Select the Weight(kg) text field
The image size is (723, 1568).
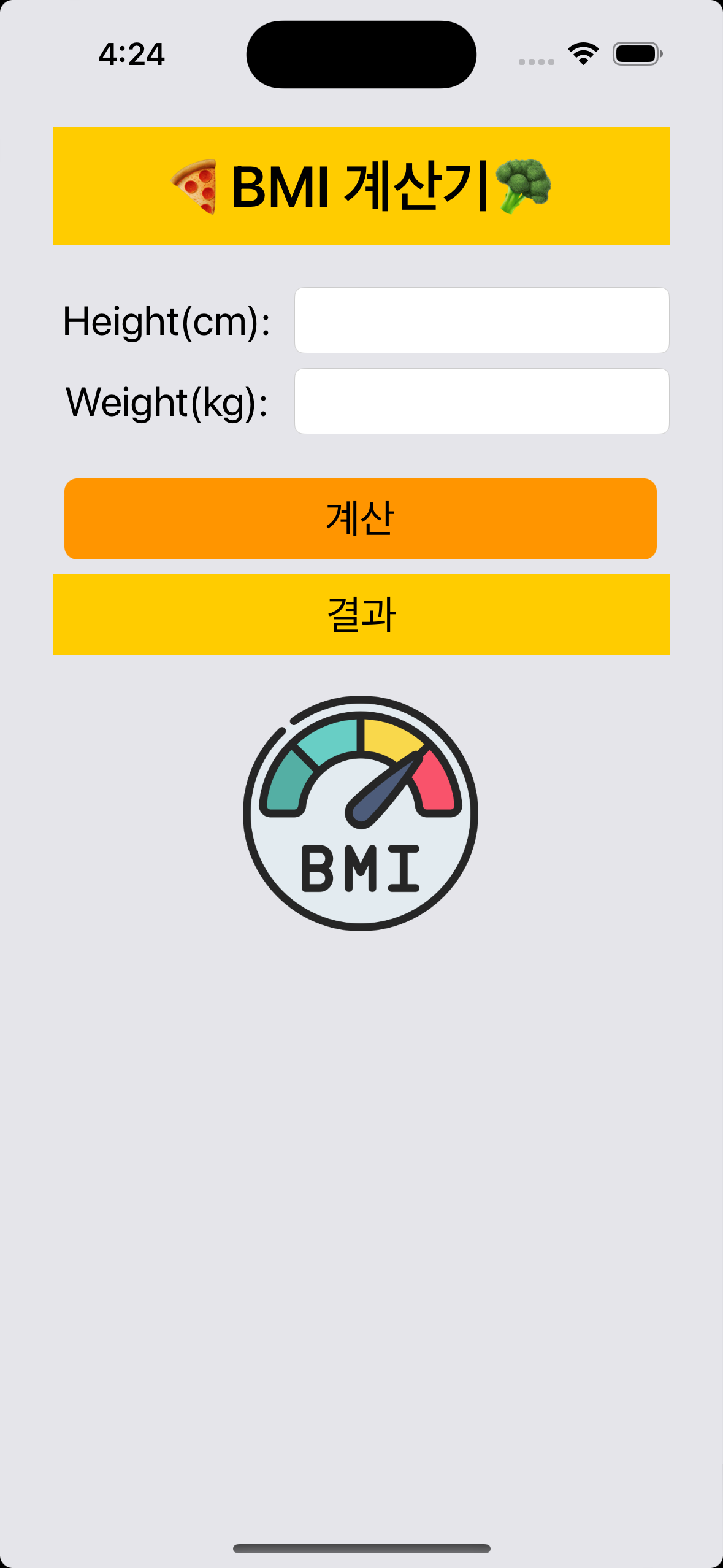tap(481, 401)
